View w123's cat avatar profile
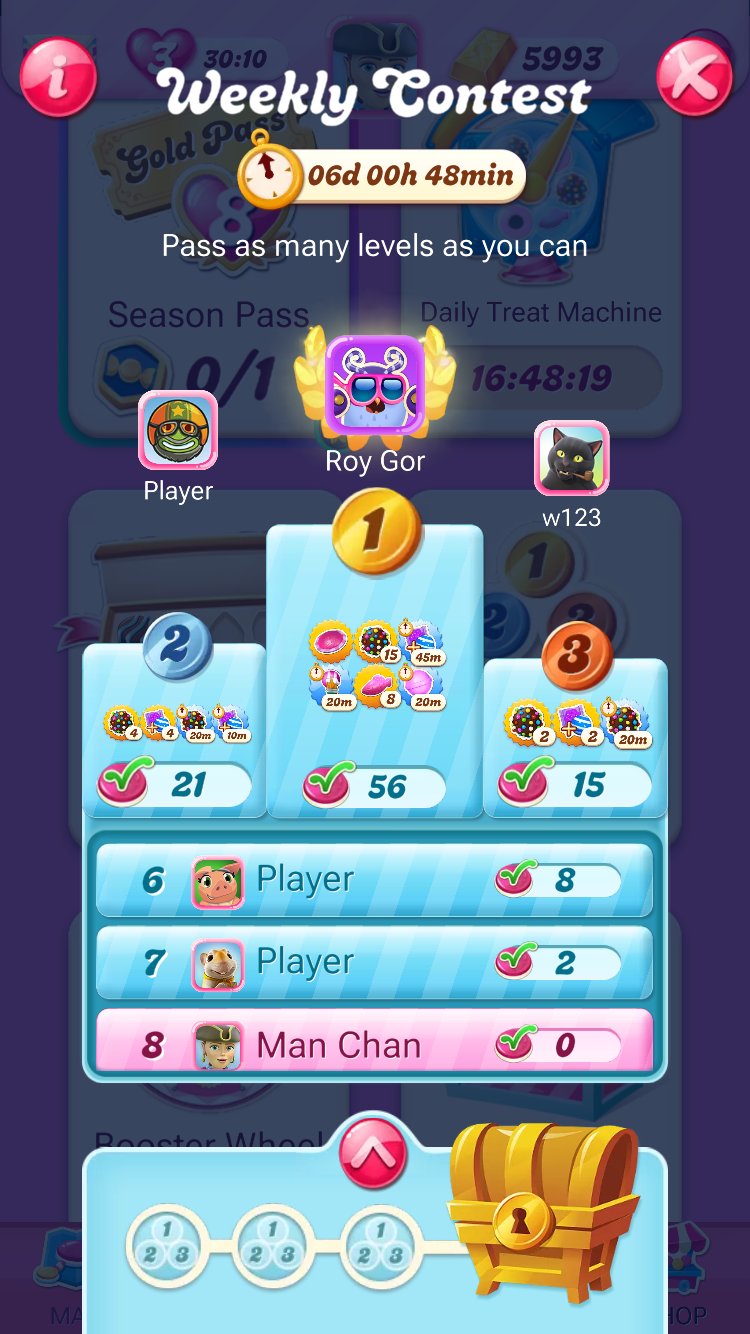The height and width of the screenshot is (1334, 750). [571, 458]
